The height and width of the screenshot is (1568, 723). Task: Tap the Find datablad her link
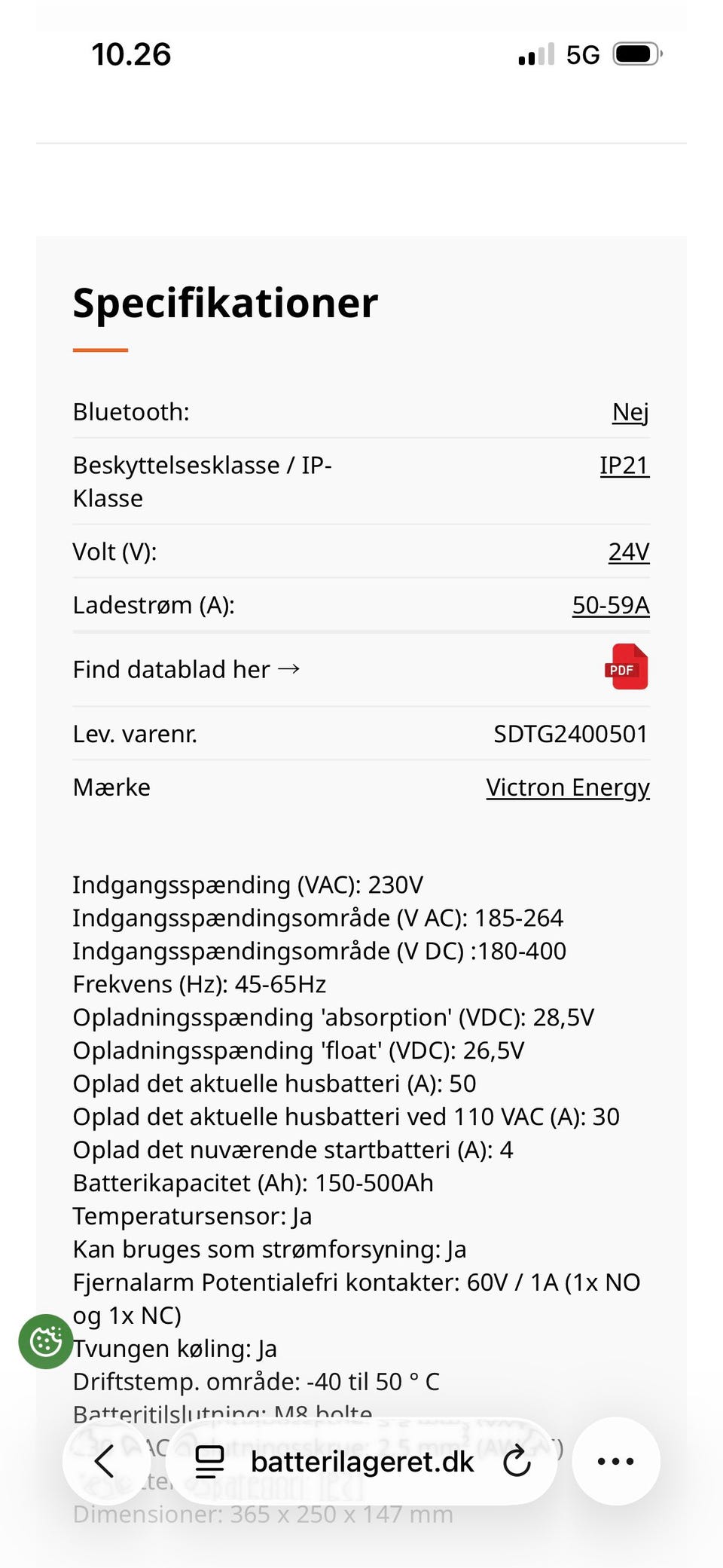tap(186, 669)
